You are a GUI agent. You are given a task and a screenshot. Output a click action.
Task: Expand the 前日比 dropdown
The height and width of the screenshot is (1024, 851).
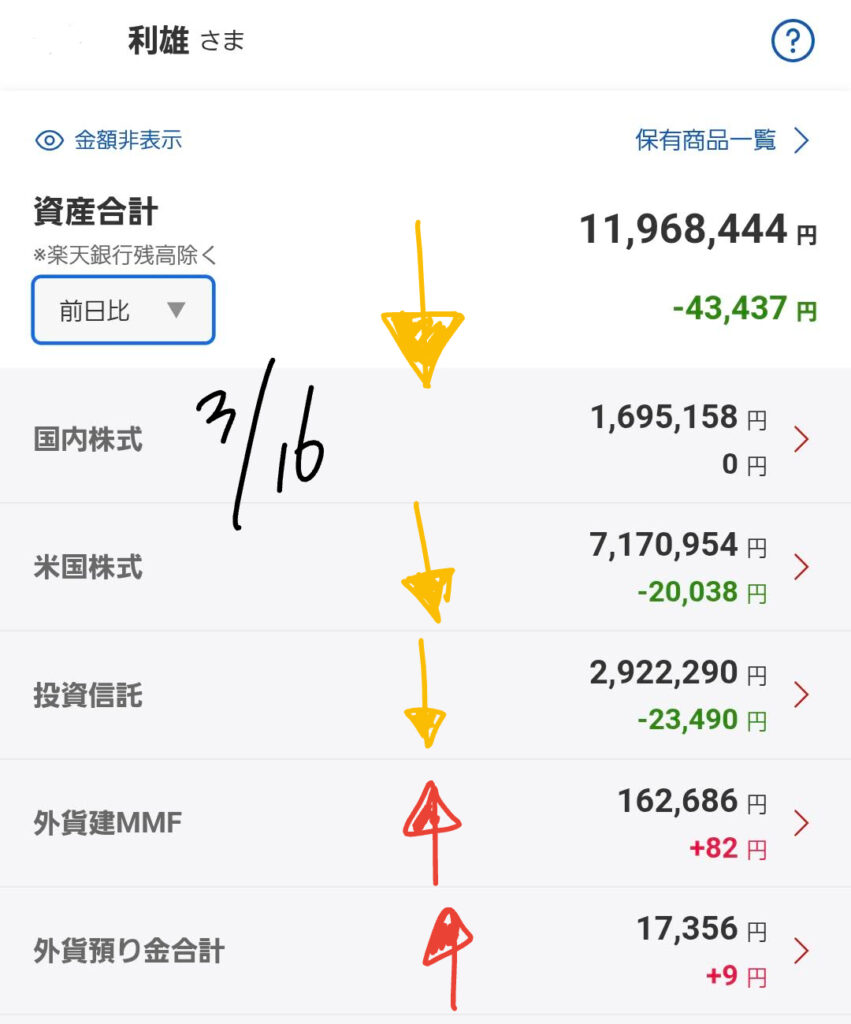pos(123,310)
